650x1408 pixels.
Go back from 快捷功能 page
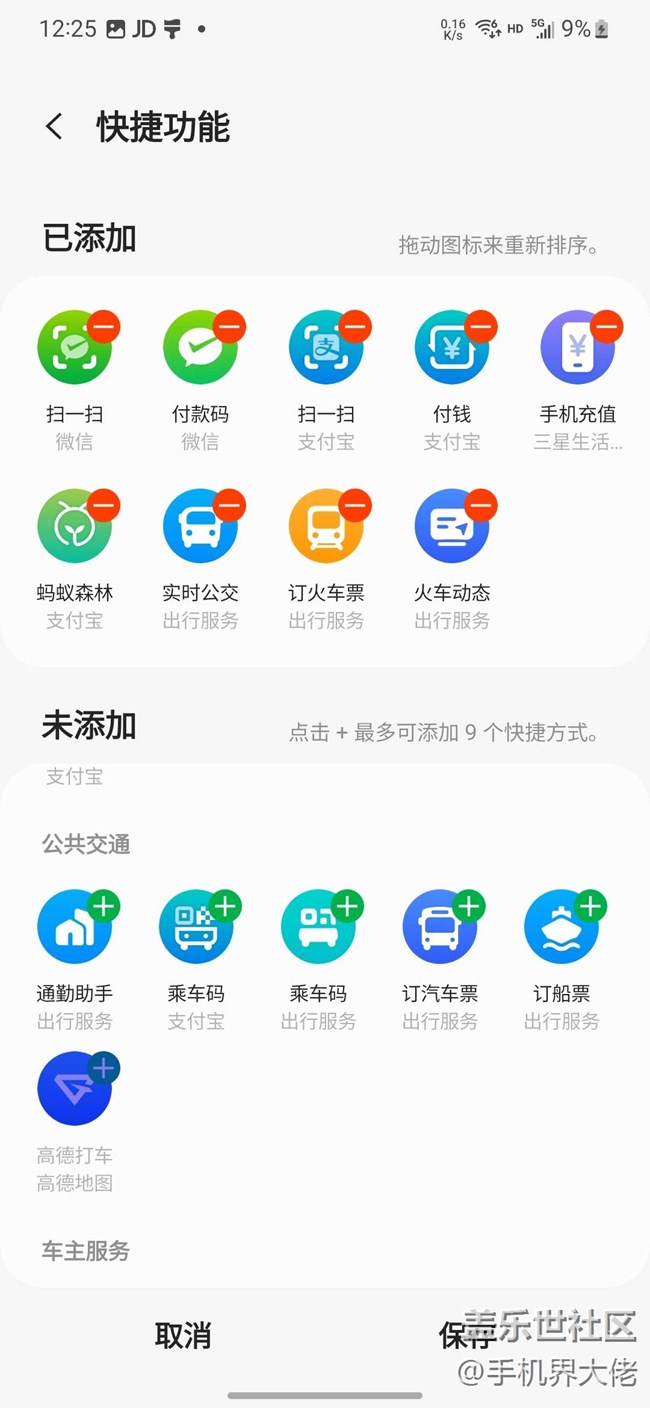[54, 127]
